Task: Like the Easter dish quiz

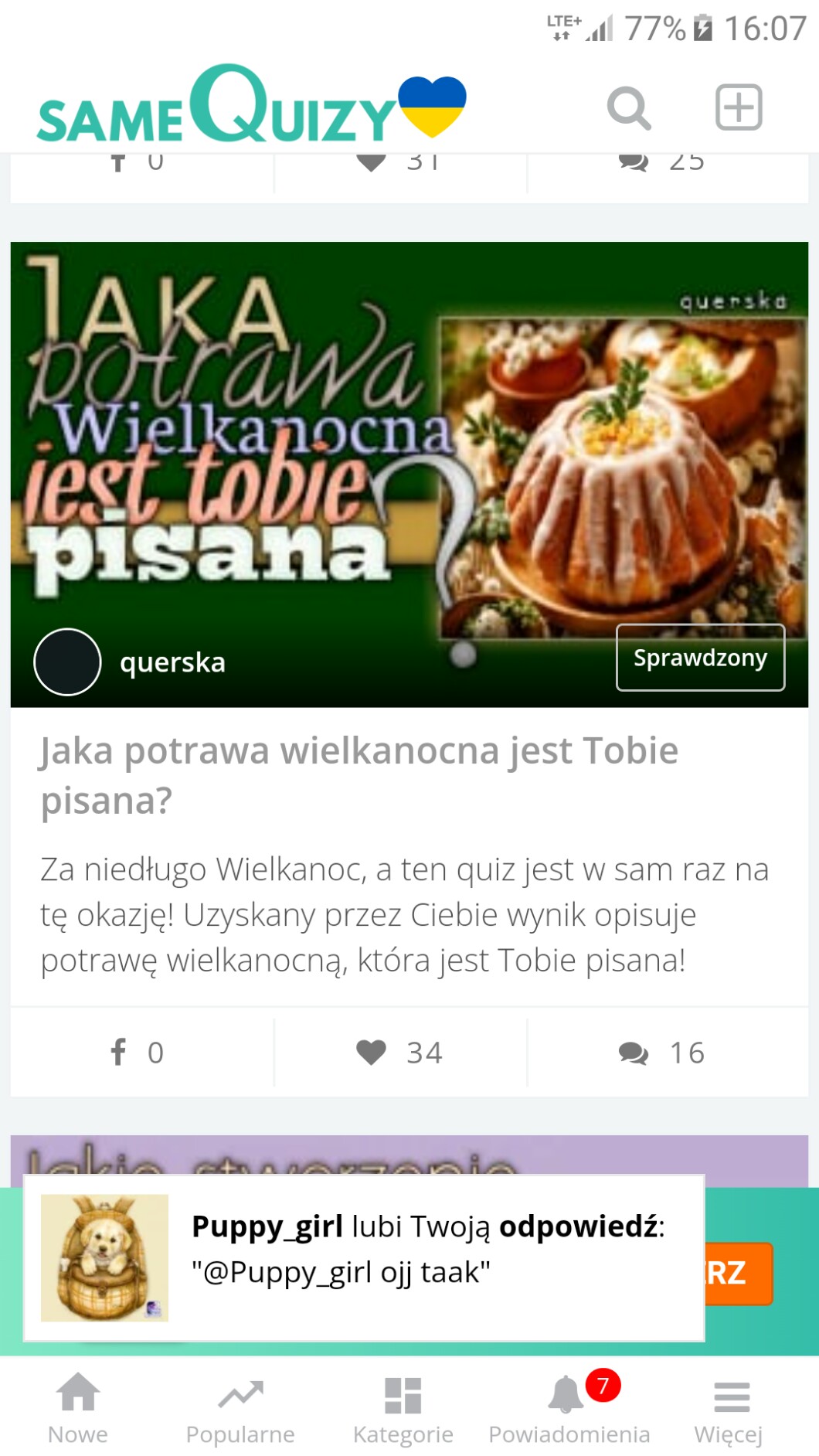Action: click(x=399, y=1052)
